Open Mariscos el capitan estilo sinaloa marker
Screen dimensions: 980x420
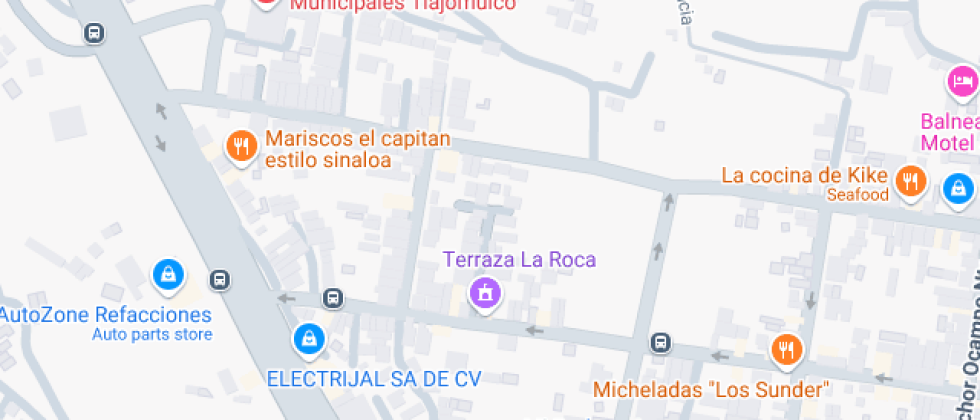[x=240, y=148]
